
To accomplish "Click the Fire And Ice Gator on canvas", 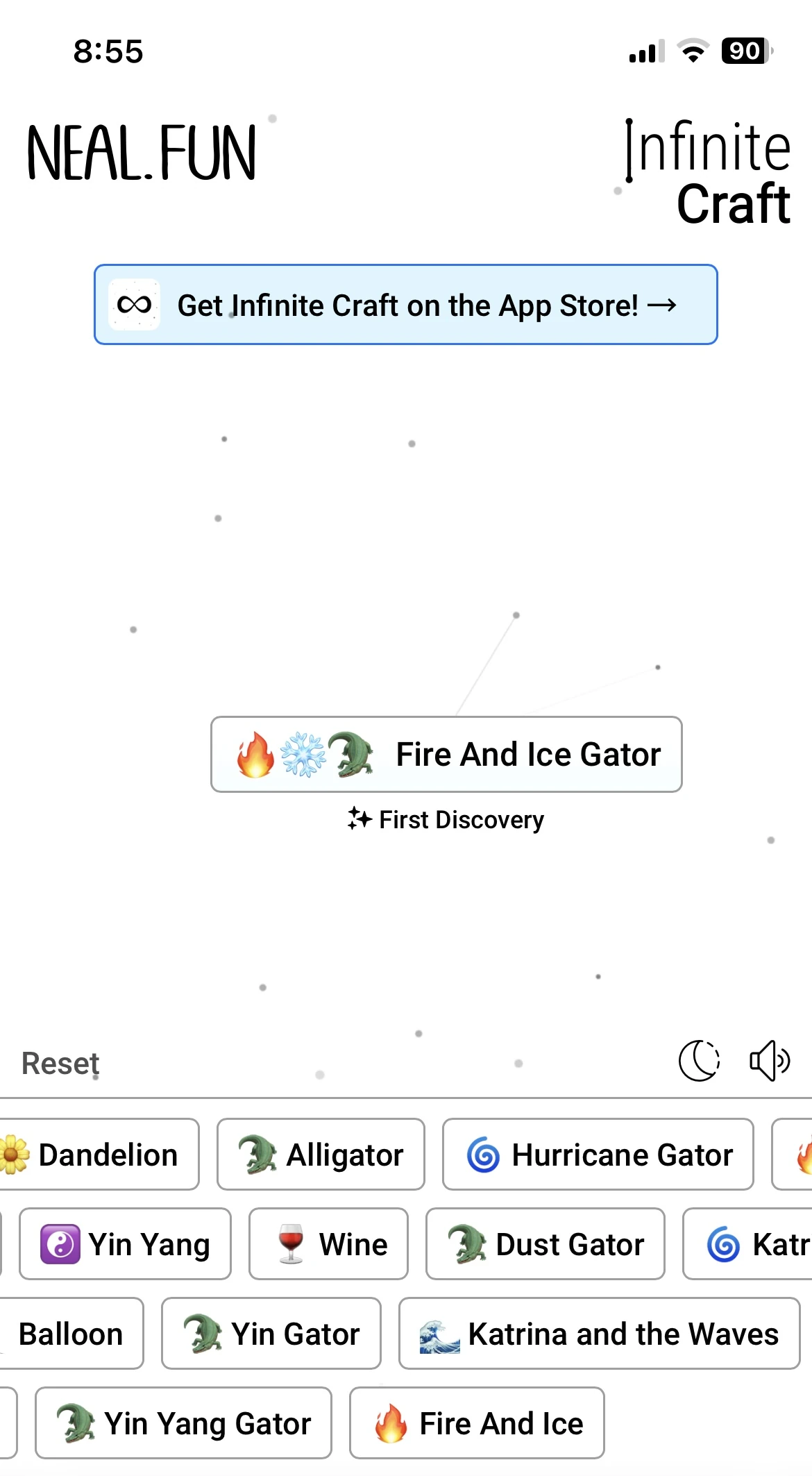I will pos(446,754).
